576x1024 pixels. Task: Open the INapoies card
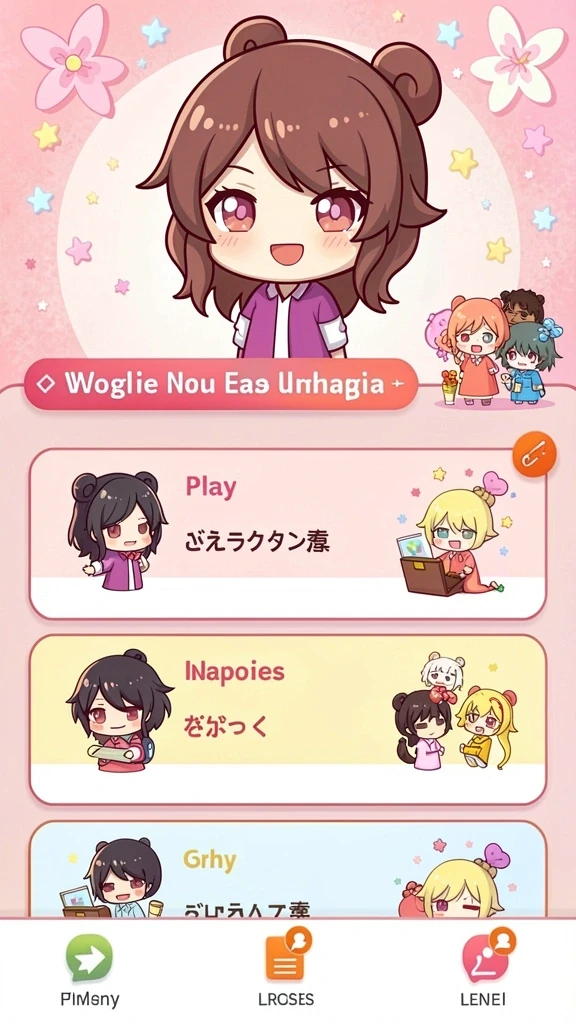[288, 720]
